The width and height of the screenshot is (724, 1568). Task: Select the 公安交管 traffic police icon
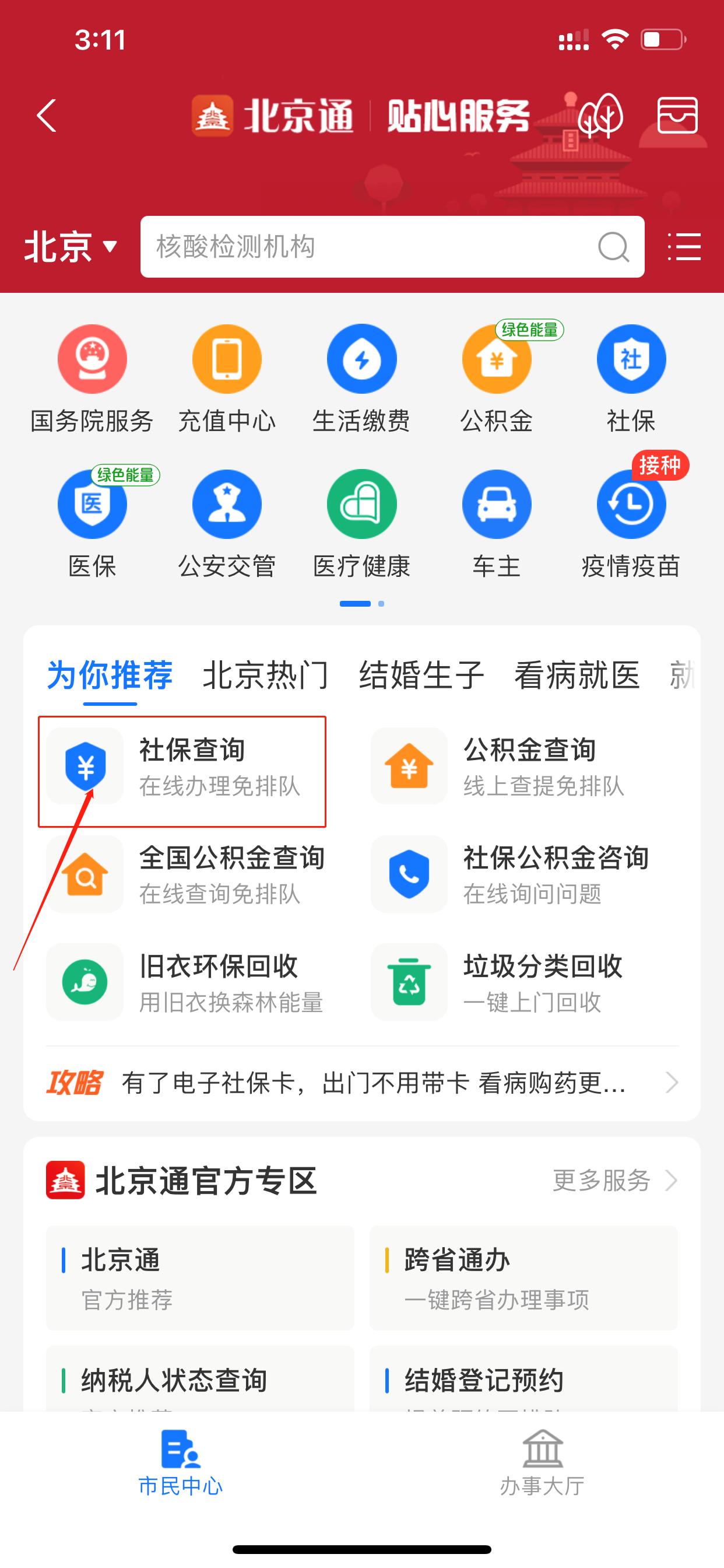pos(226,504)
